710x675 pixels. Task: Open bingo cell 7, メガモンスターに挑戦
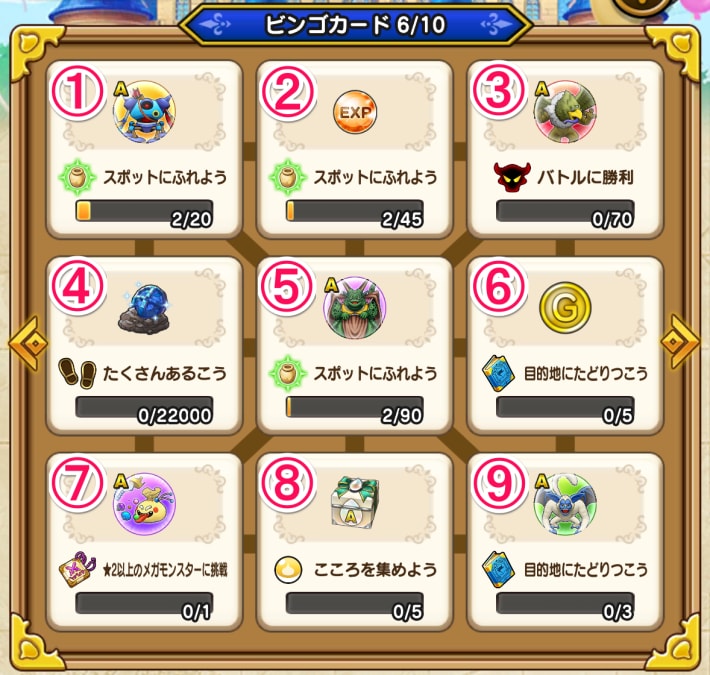point(145,541)
